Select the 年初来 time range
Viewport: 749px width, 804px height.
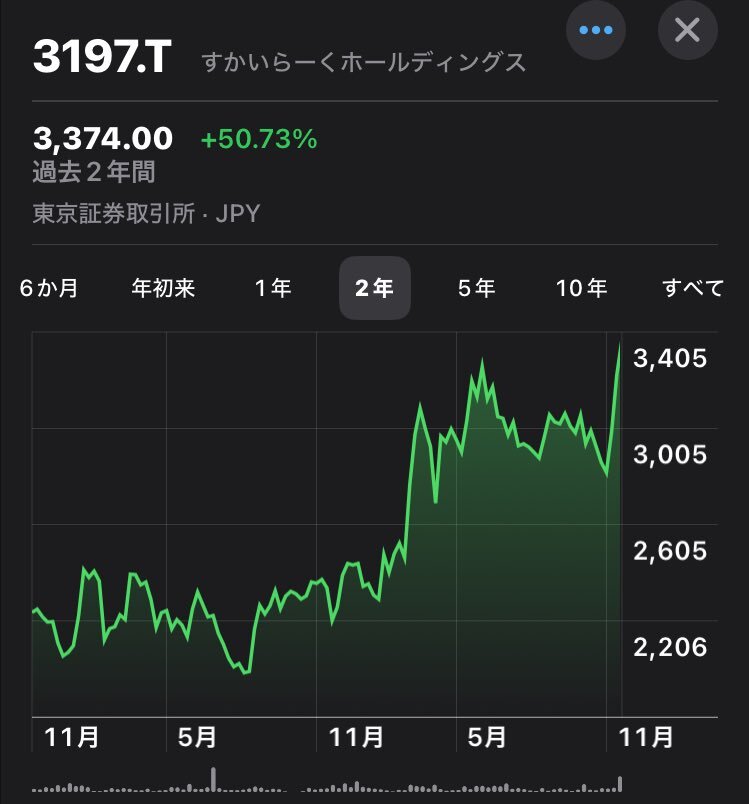[163, 289]
